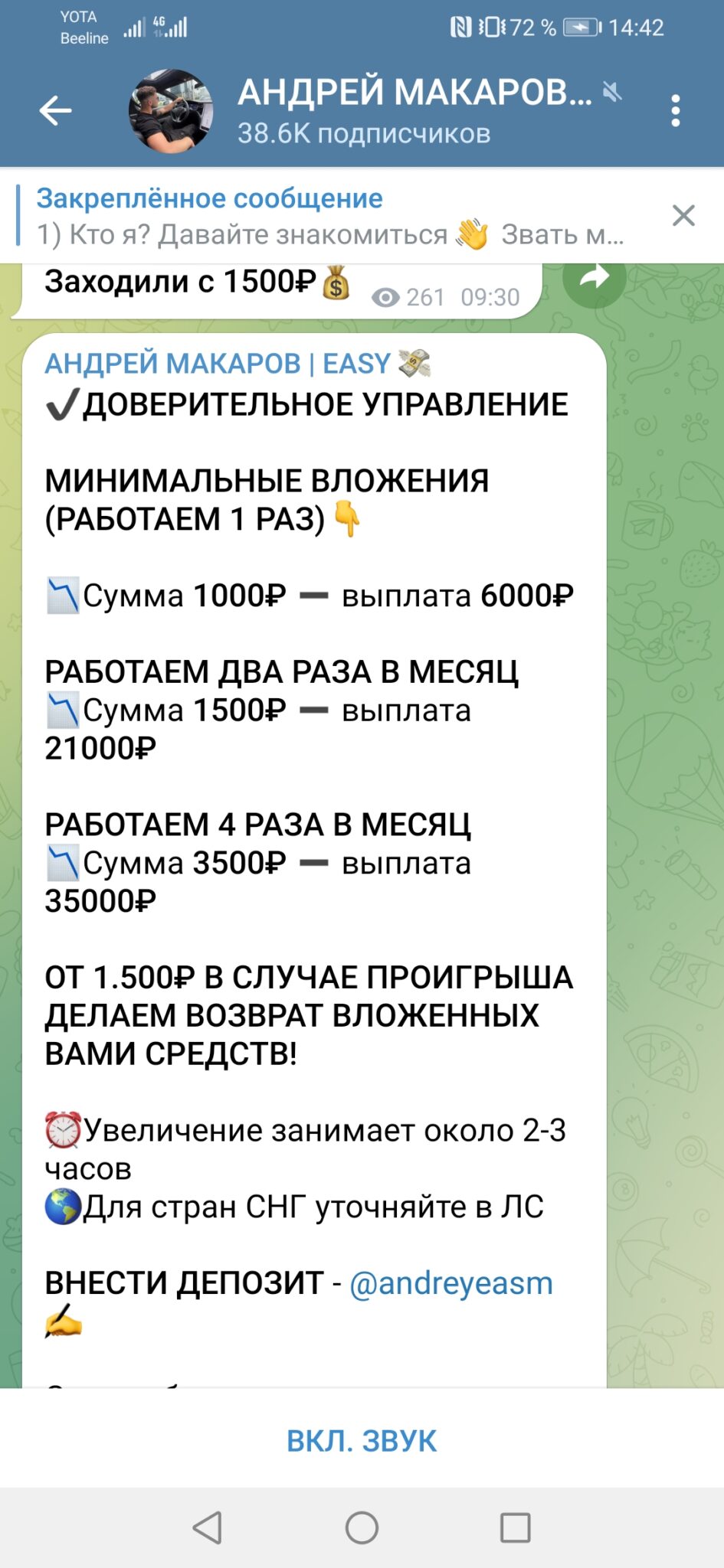Open the three-dot overflow menu

coord(675,111)
